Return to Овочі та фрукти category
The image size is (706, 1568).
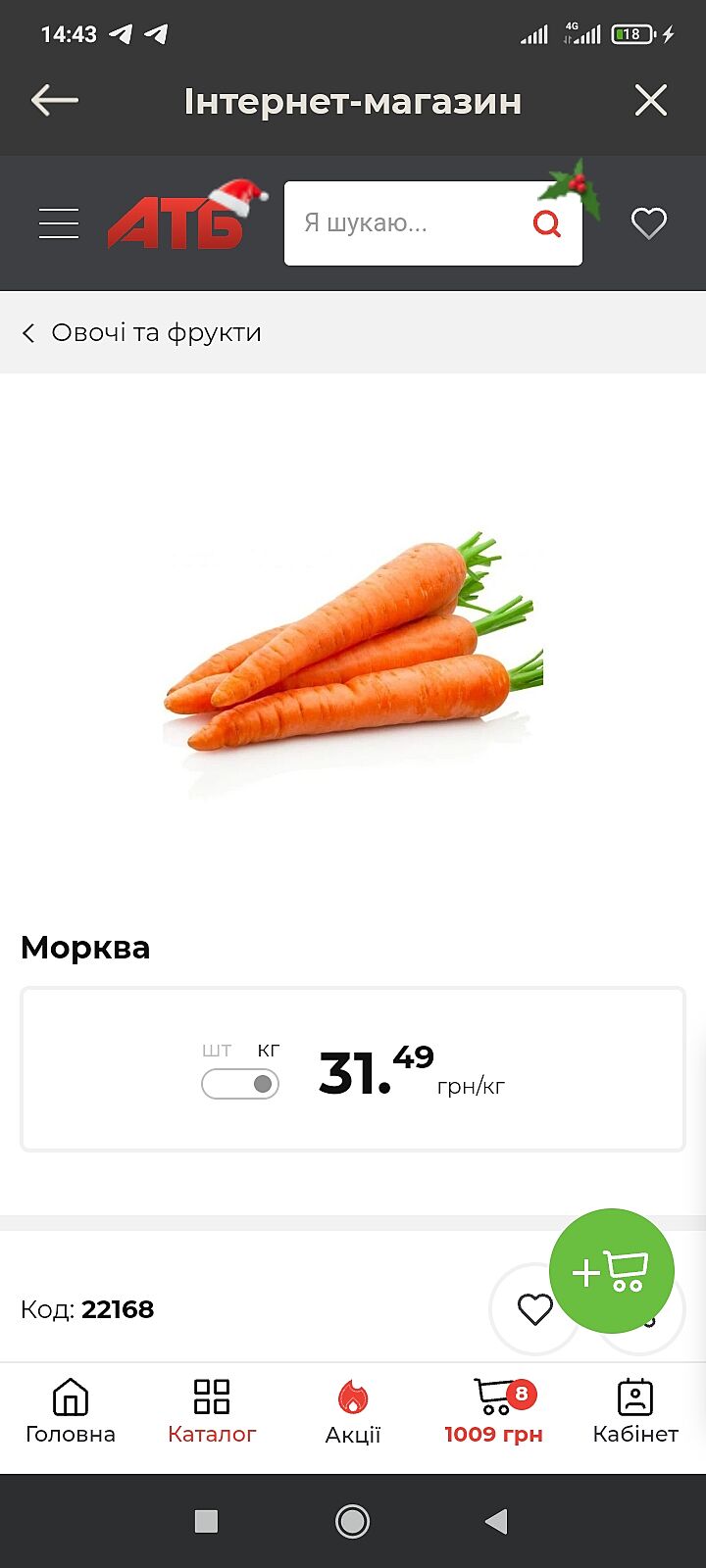[142, 333]
